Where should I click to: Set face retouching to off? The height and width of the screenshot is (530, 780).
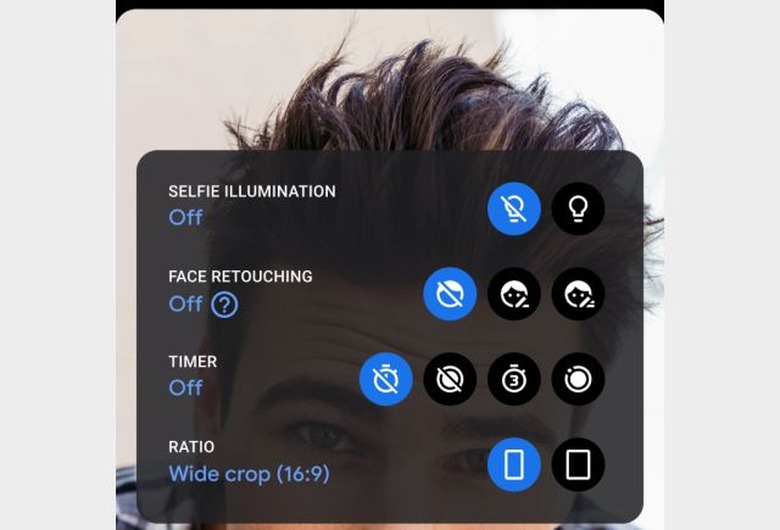click(450, 294)
